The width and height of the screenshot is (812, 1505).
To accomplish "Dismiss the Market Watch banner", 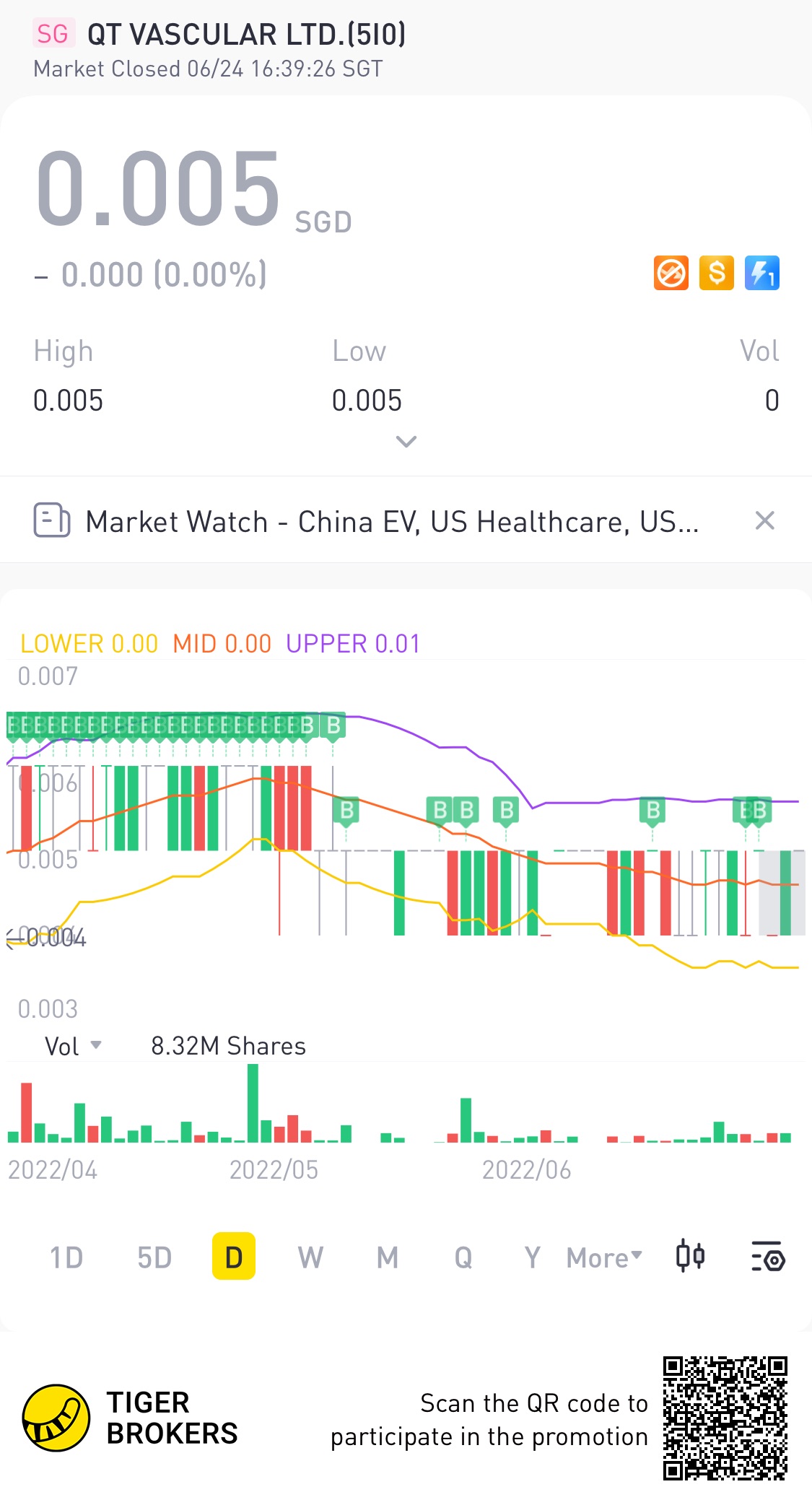I will click(764, 520).
